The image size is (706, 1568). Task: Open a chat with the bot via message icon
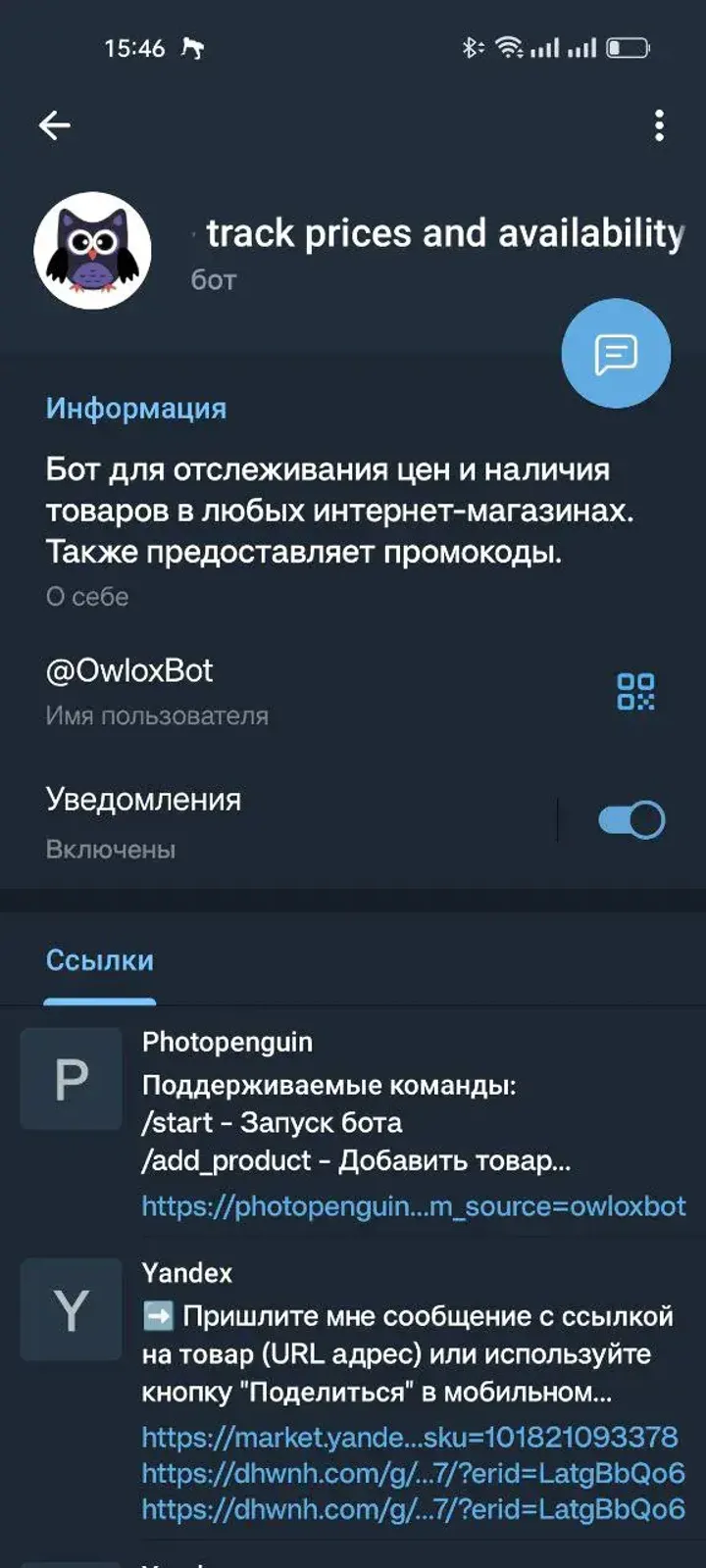[616, 354]
